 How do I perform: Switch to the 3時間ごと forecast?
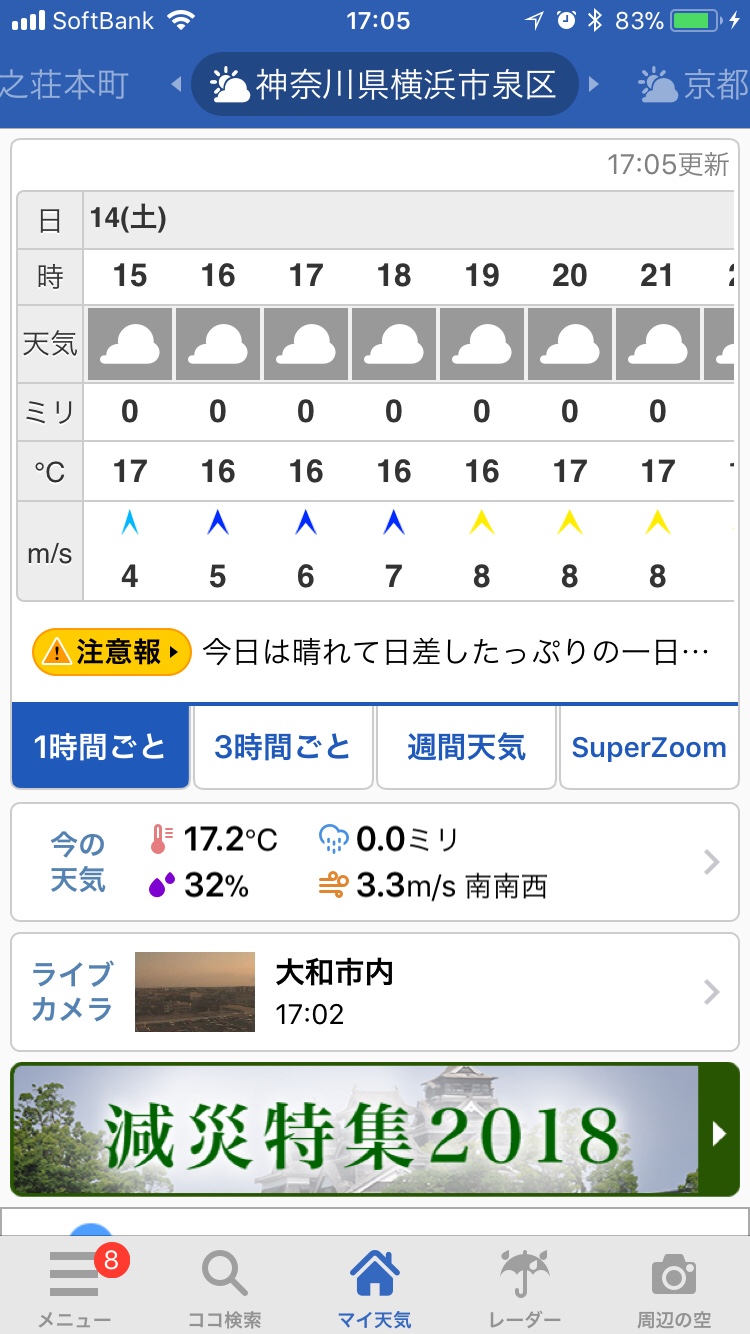pos(283,747)
